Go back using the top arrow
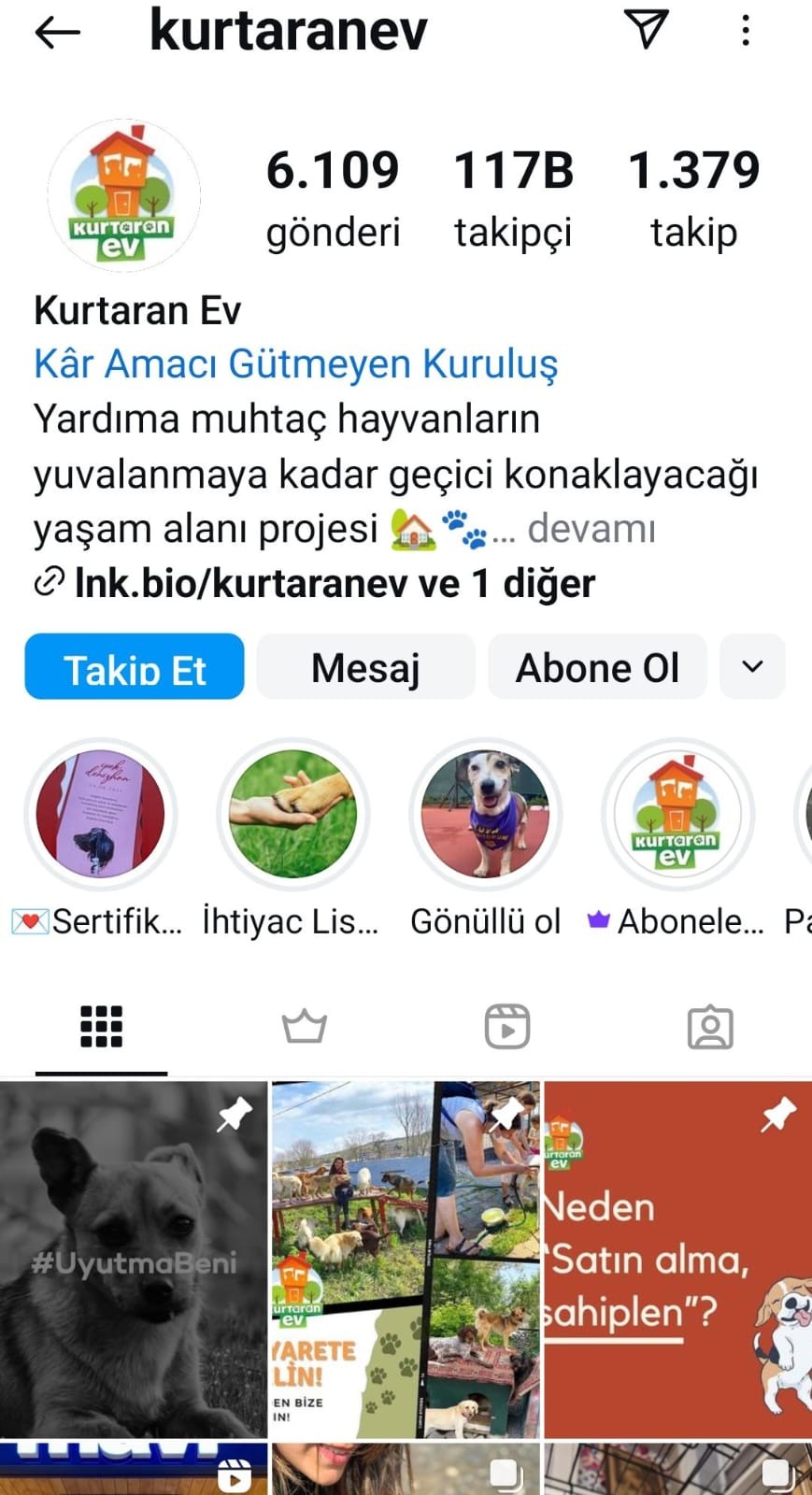Screen dimensions: 812x1495 click(x=57, y=33)
